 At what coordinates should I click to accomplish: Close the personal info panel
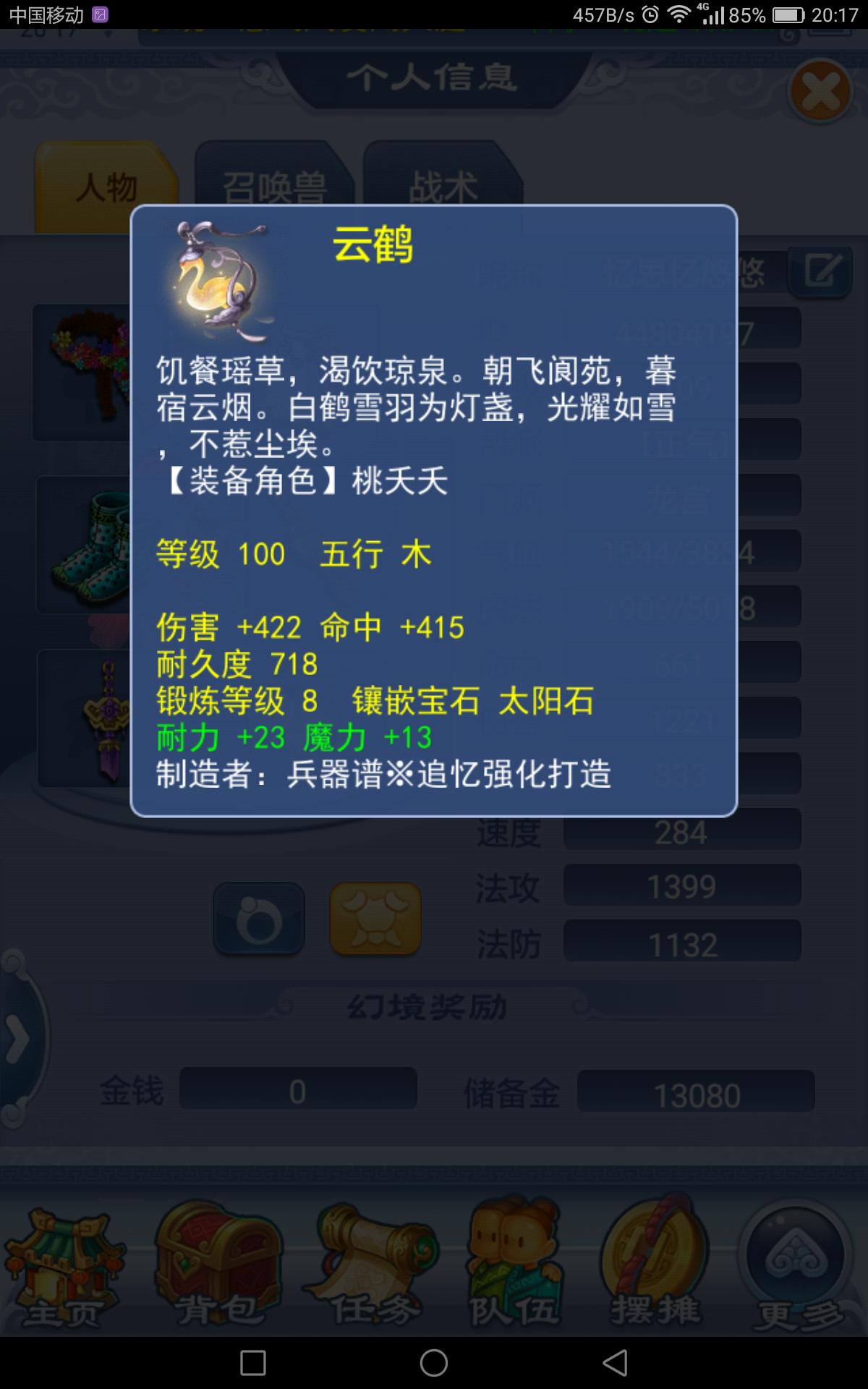pos(821,92)
